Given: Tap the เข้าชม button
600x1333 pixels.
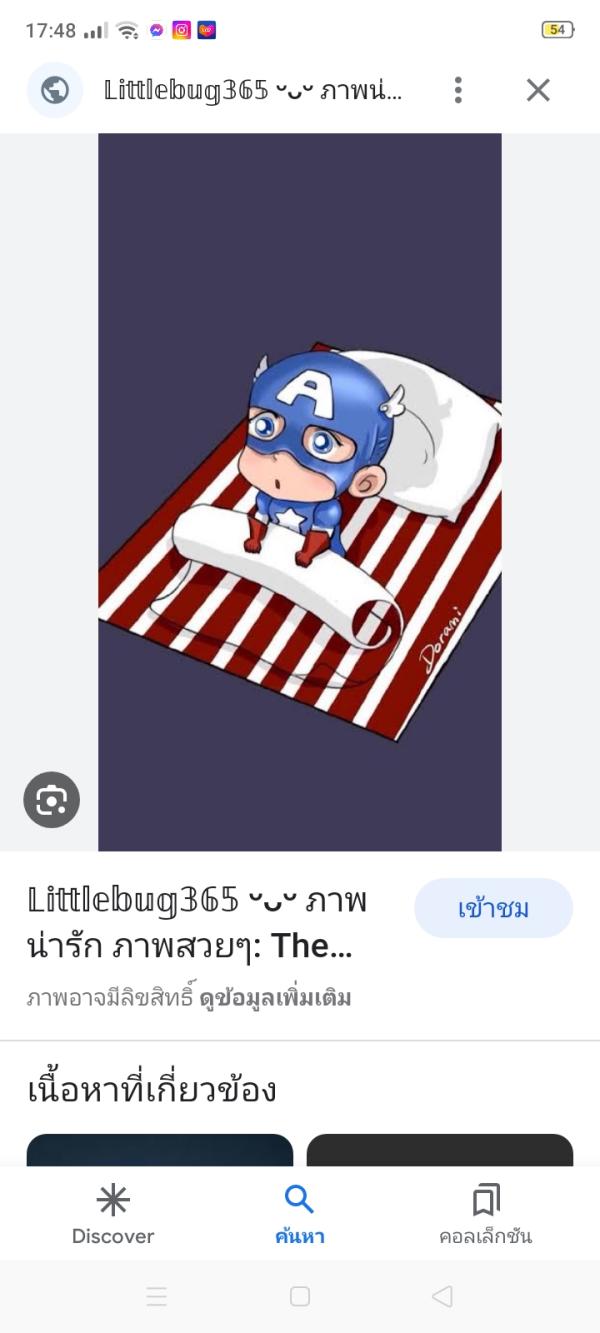Looking at the screenshot, I should pos(493,908).
